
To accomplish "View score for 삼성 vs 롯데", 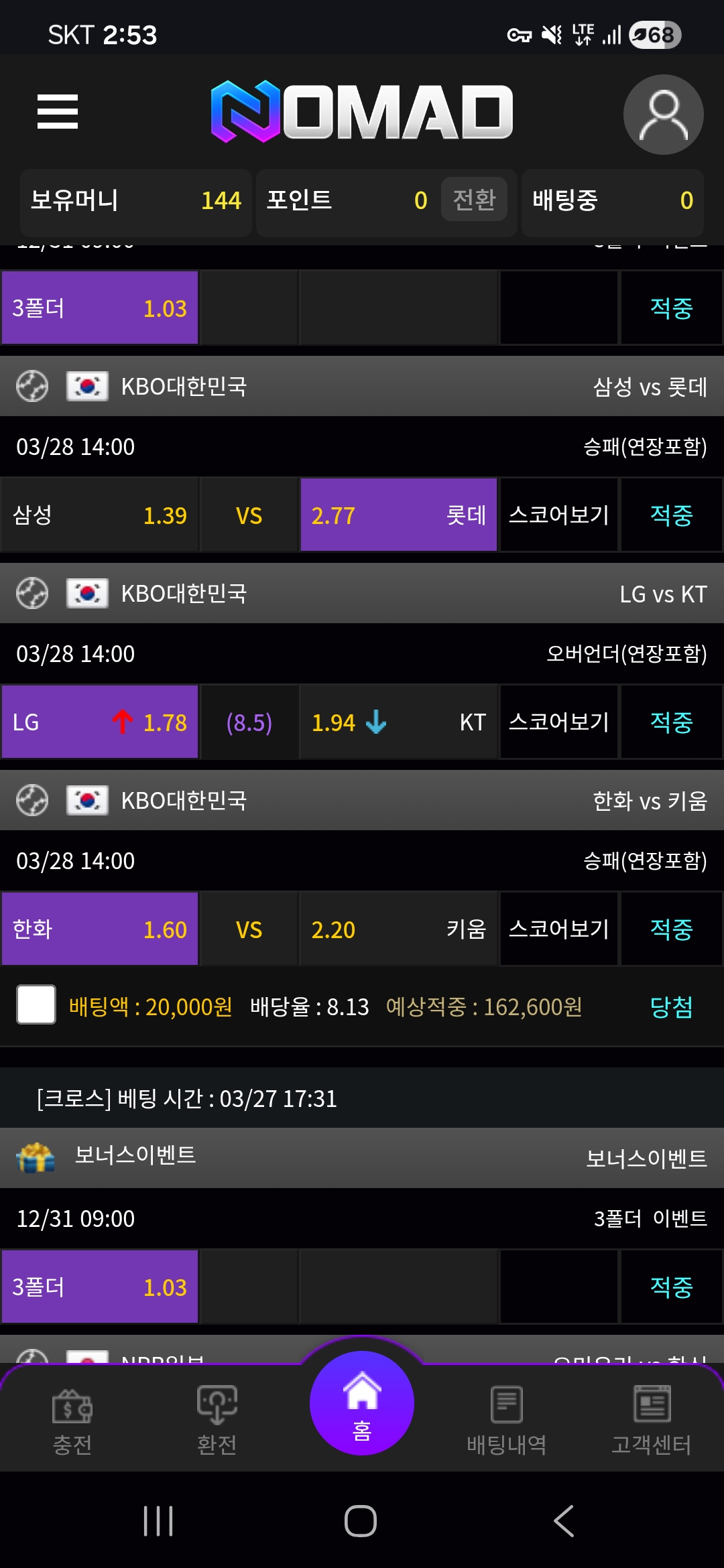I will click(x=558, y=515).
